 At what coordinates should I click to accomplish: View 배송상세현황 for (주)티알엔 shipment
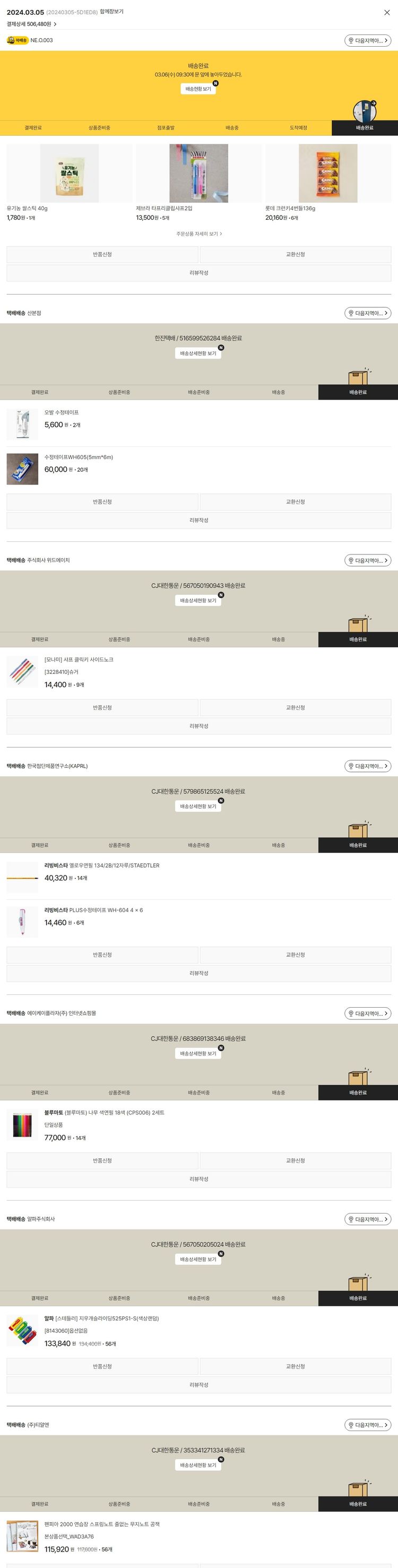pyautogui.click(x=198, y=1465)
